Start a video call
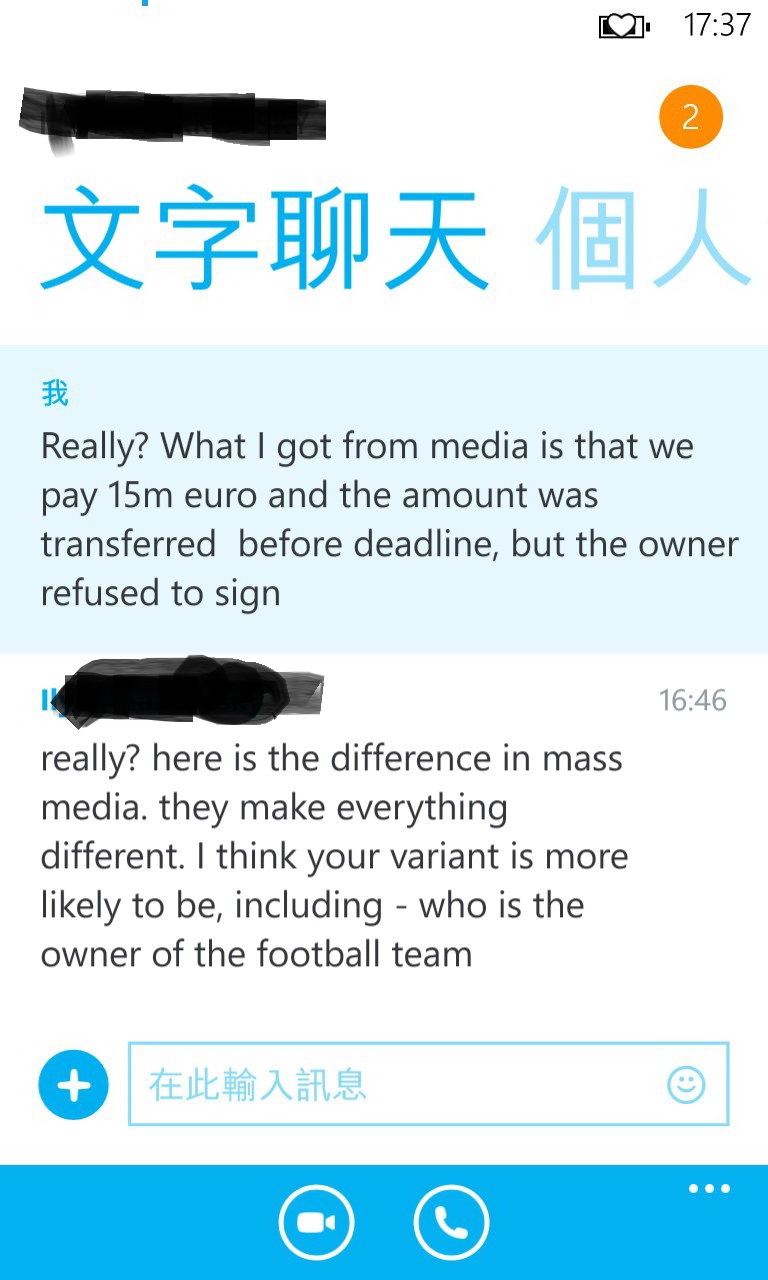The image size is (768, 1280). (317, 1223)
